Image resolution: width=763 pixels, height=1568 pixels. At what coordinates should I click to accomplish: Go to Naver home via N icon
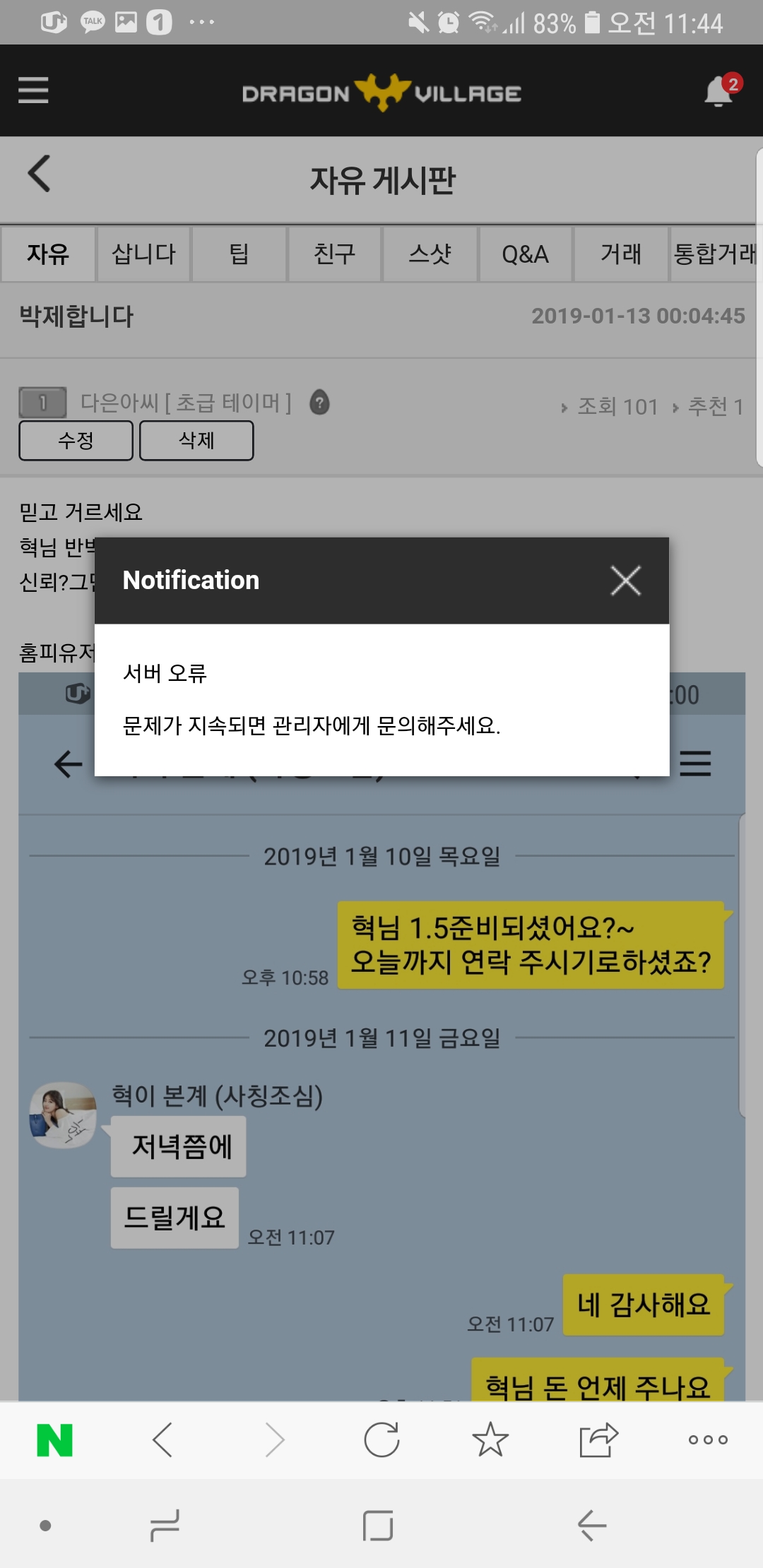pos(55,1439)
